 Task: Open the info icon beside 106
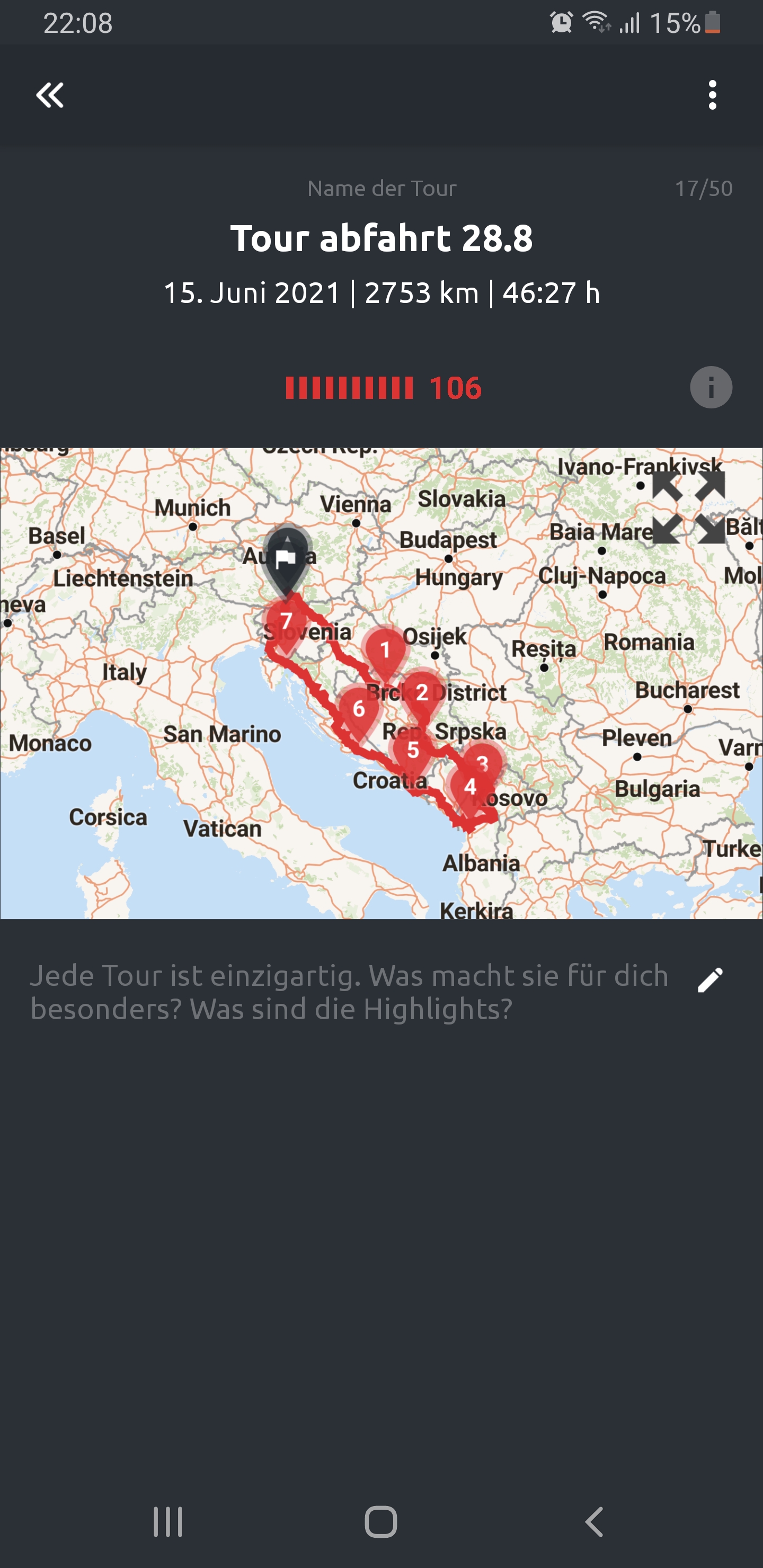711,387
